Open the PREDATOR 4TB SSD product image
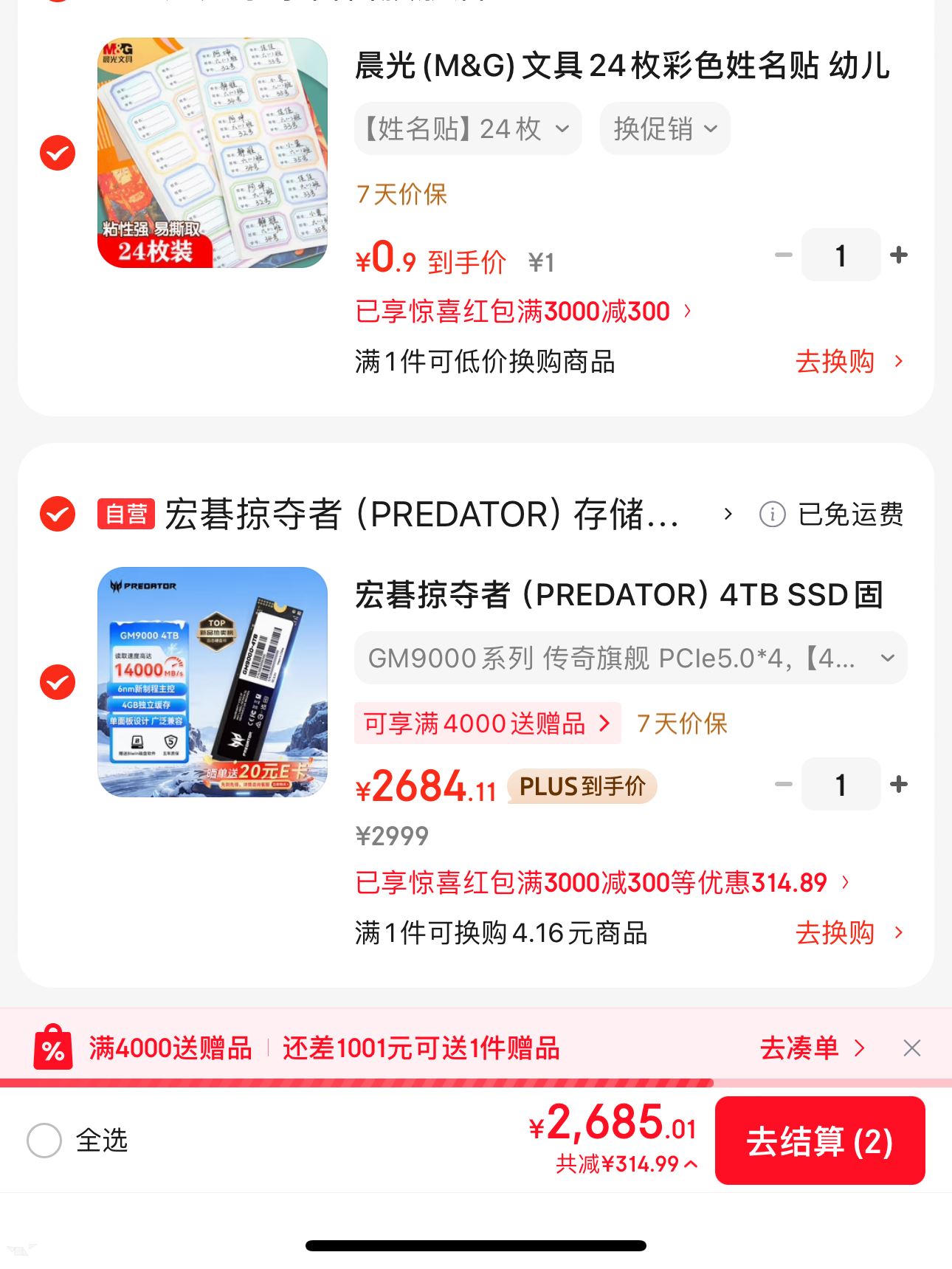 (213, 682)
